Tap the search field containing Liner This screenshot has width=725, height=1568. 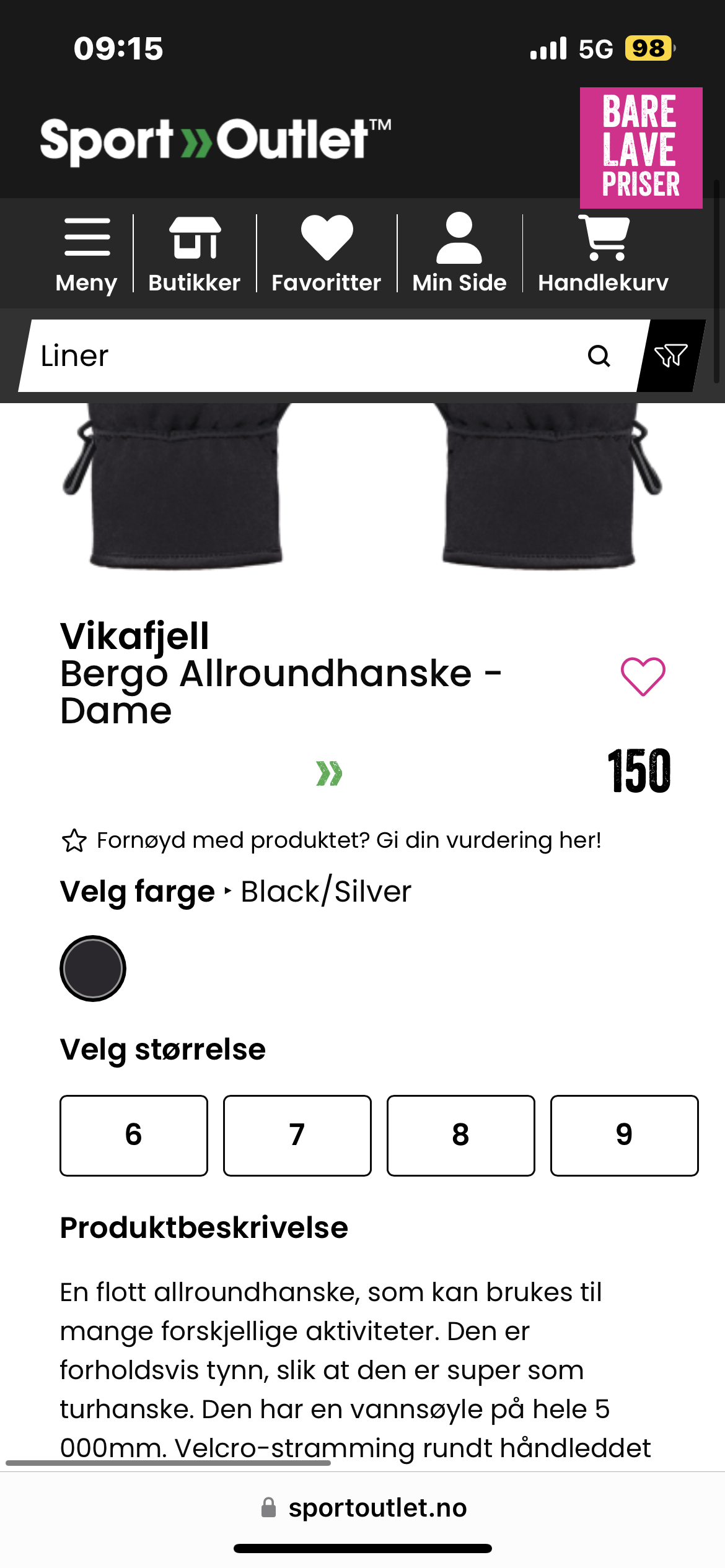[x=297, y=356]
